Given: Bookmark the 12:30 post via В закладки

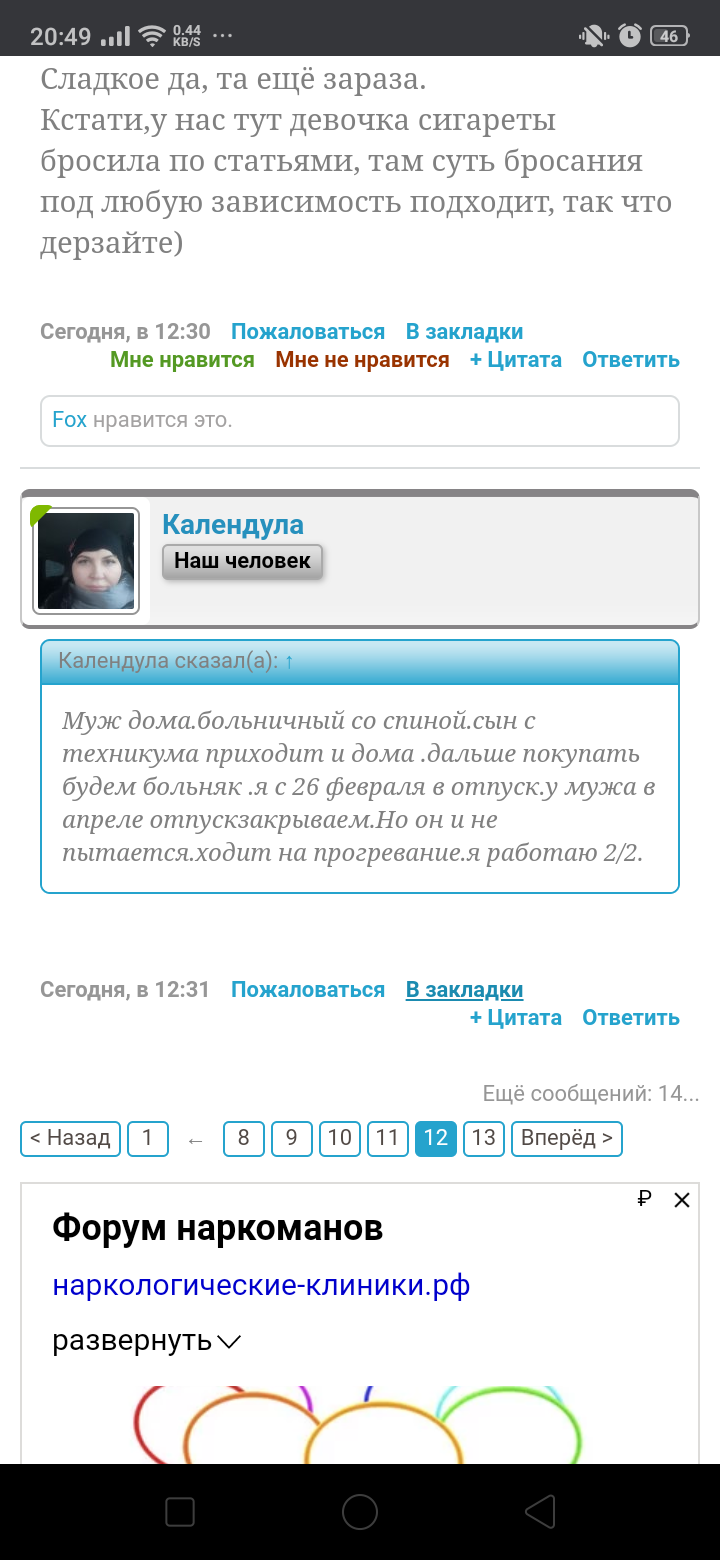Looking at the screenshot, I should 464,332.
